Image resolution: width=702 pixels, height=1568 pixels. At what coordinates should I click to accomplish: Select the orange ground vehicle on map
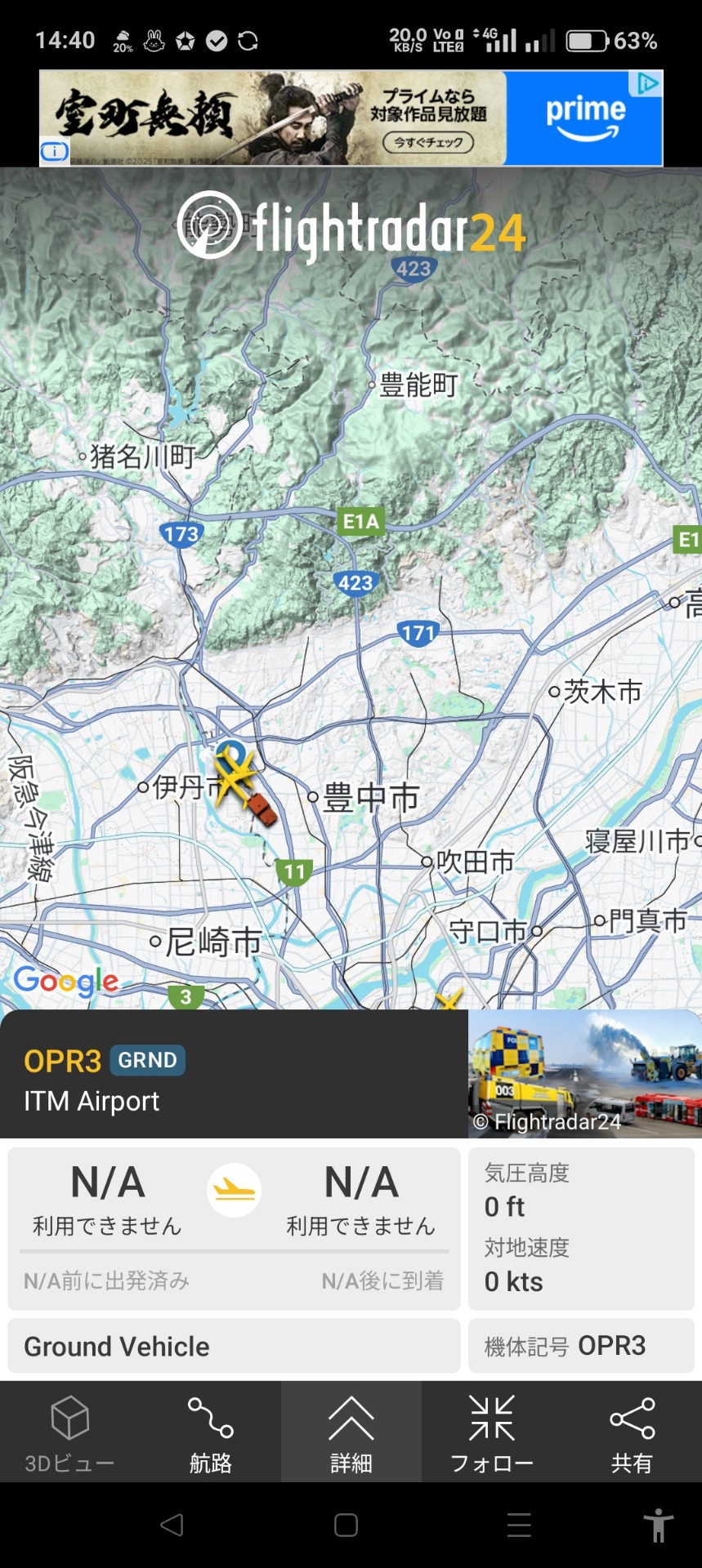click(x=263, y=808)
